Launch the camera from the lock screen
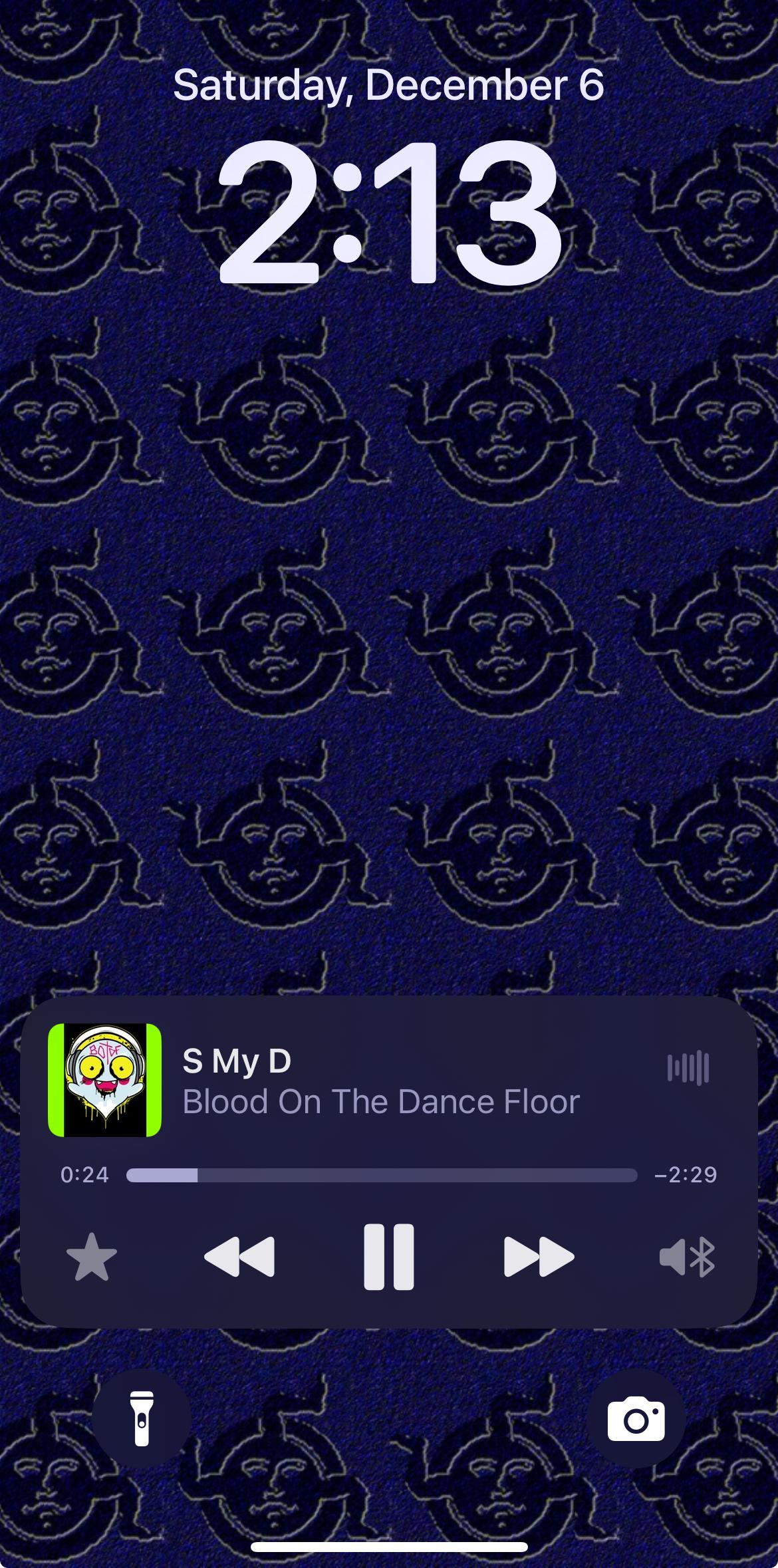This screenshot has width=778, height=1568. tap(636, 1418)
